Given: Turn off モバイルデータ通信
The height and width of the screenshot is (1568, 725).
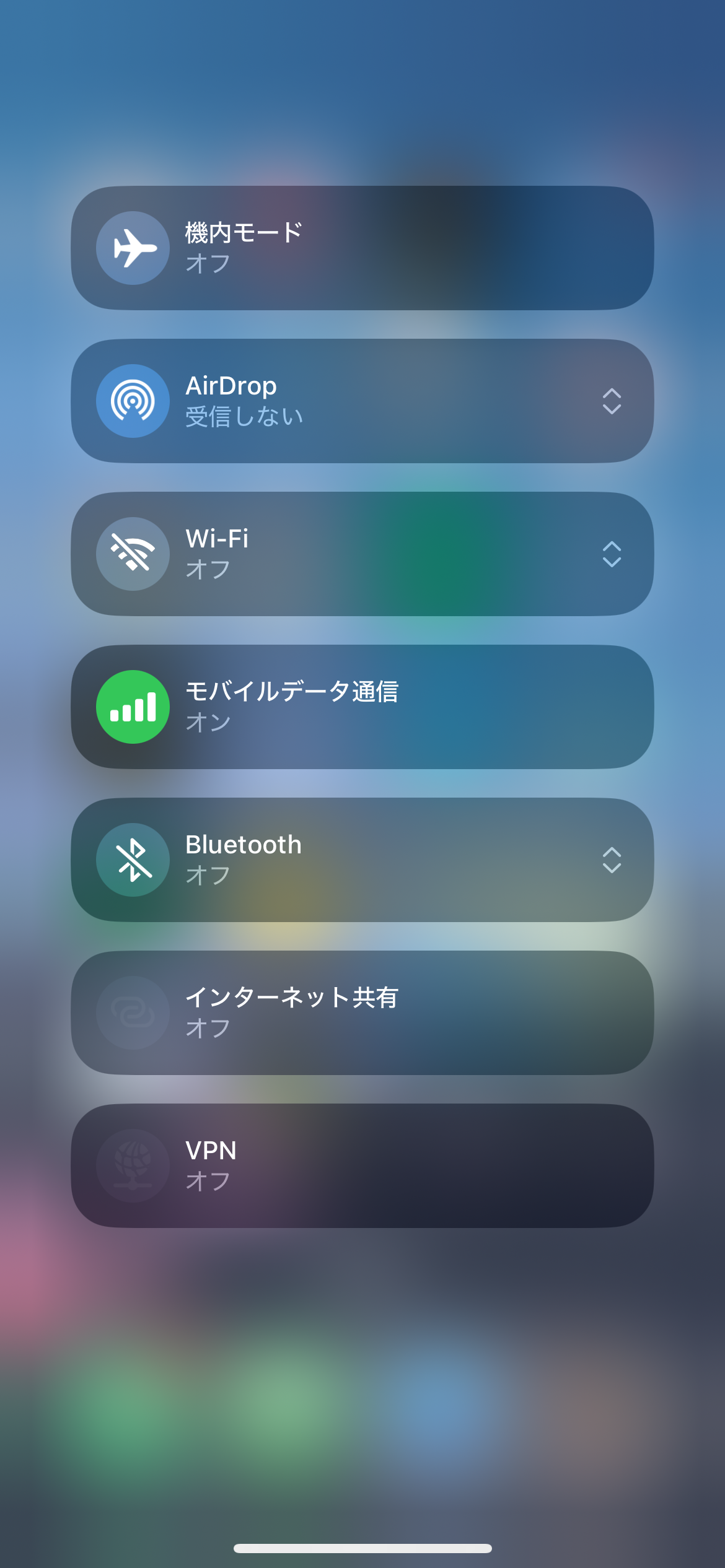Looking at the screenshot, I should [133, 707].
